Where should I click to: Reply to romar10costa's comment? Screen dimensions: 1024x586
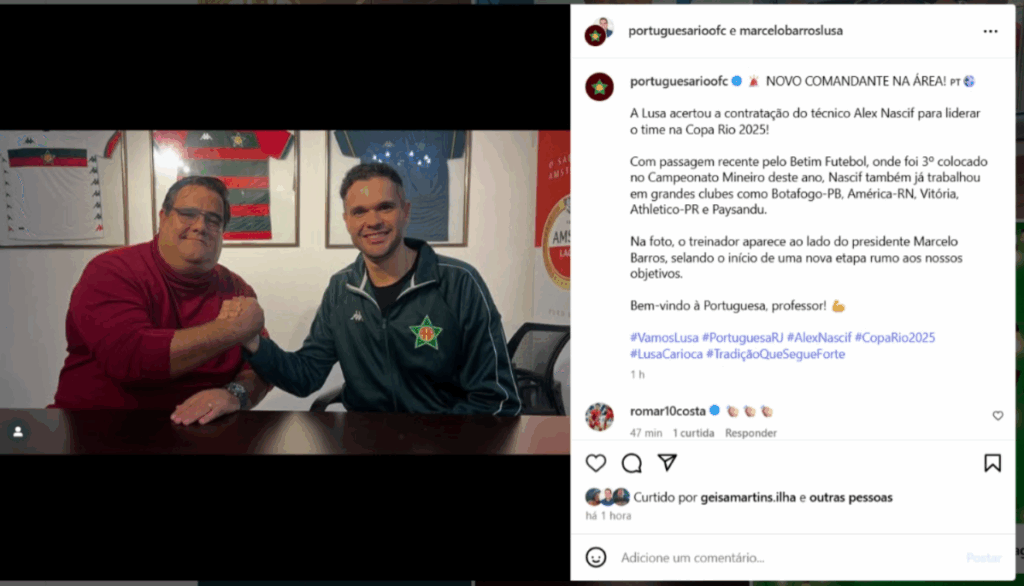point(750,433)
